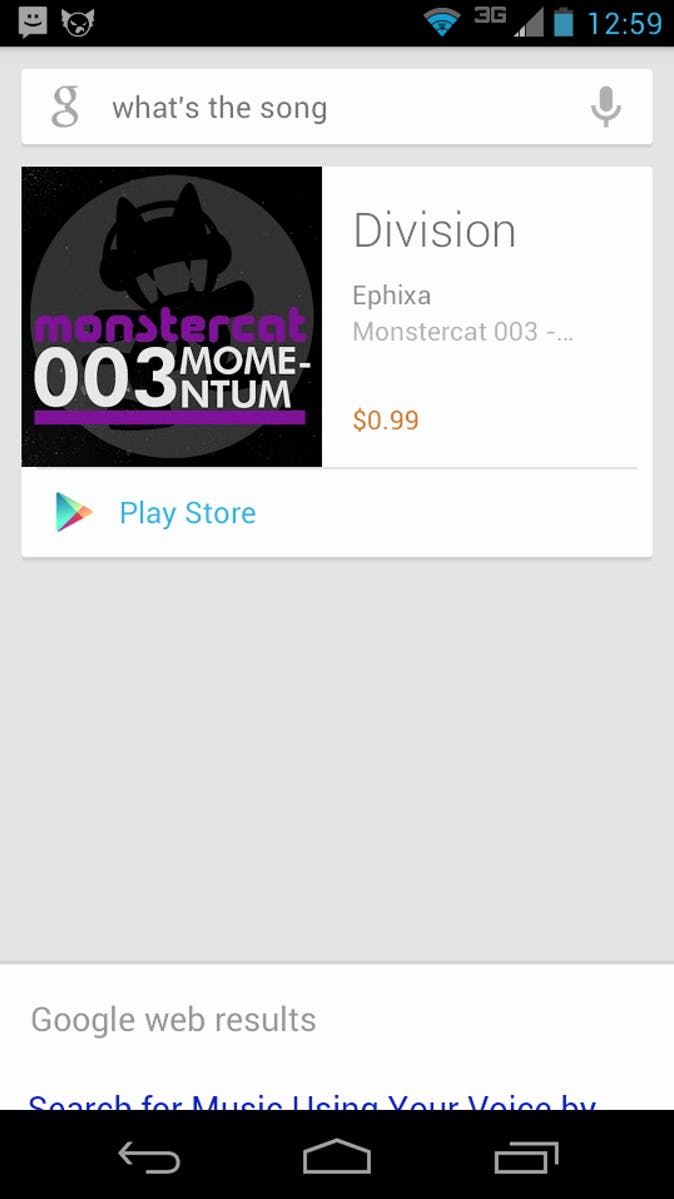This screenshot has width=674, height=1199.
Task: Open the song in Play Store
Action: (187, 513)
